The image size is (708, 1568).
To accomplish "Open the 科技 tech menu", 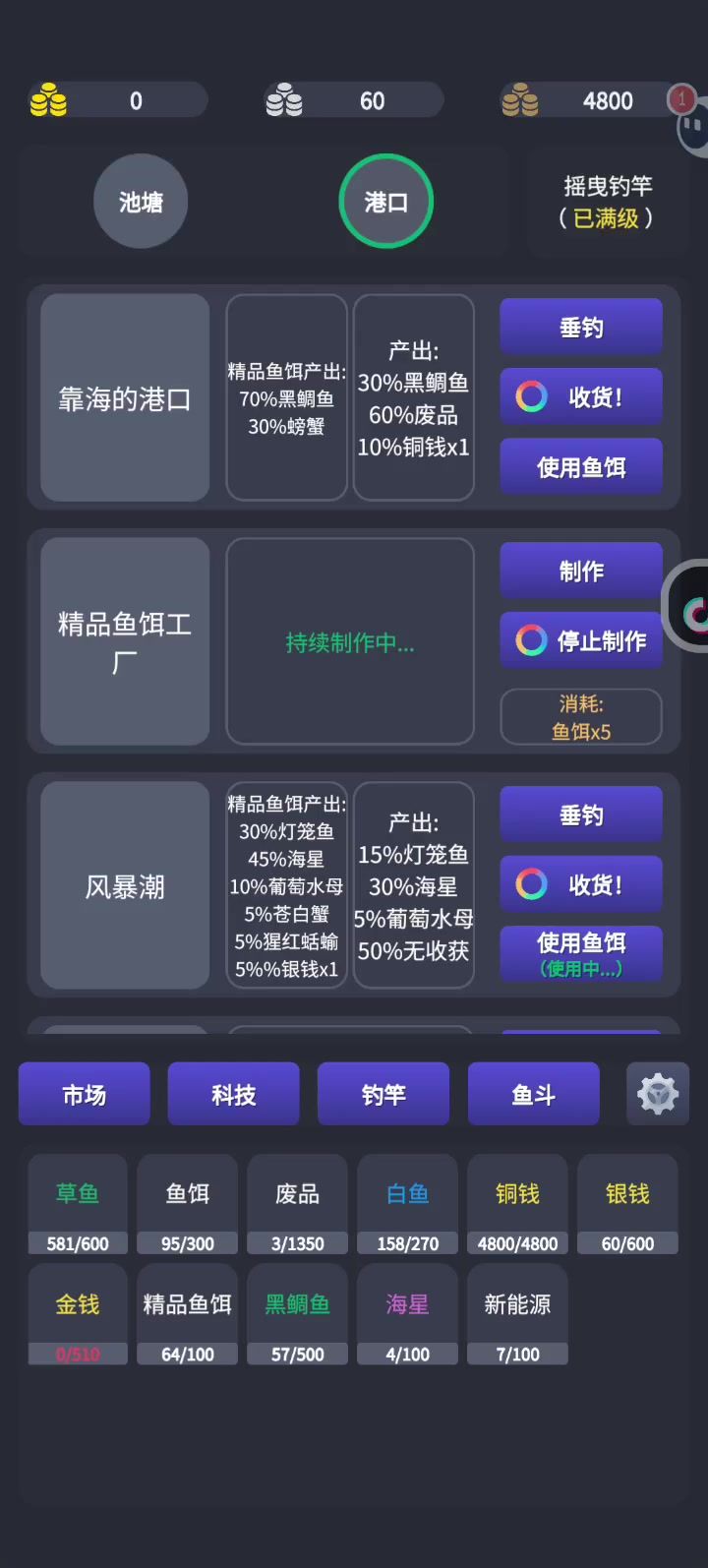I will click(234, 1094).
